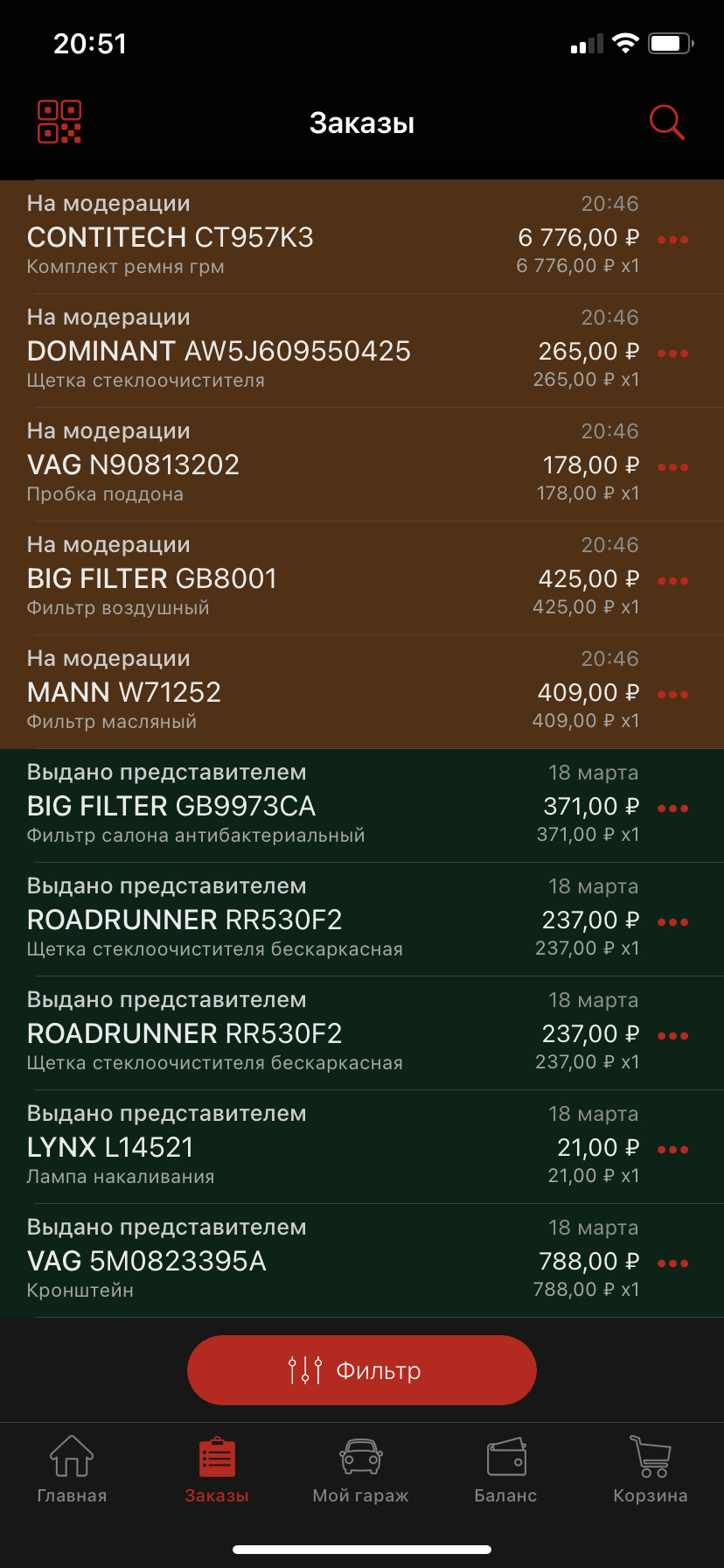The image size is (724, 1568).
Task: Open the Корзина cart icon
Action: click(x=649, y=1457)
